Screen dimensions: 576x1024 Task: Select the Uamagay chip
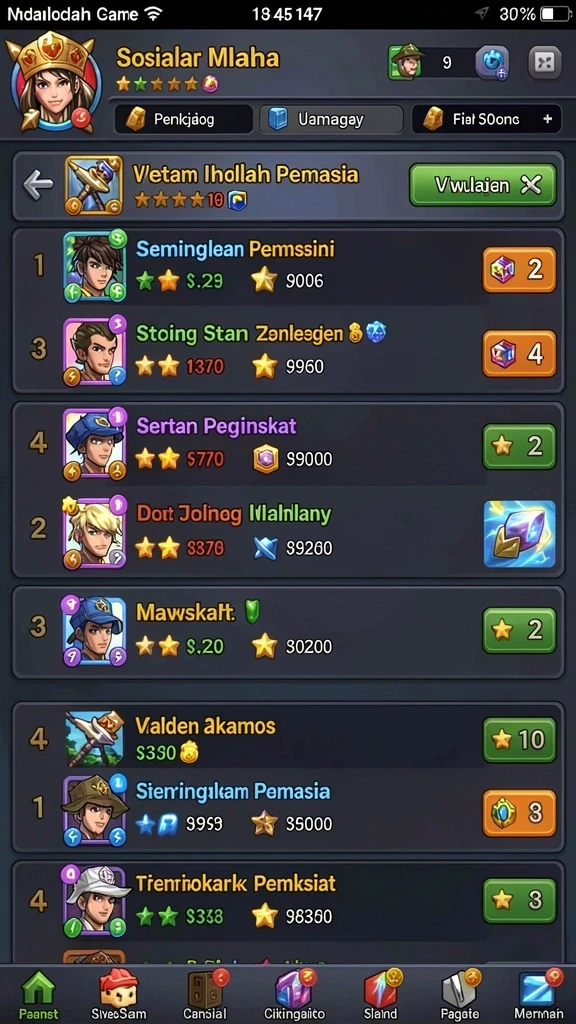point(331,120)
